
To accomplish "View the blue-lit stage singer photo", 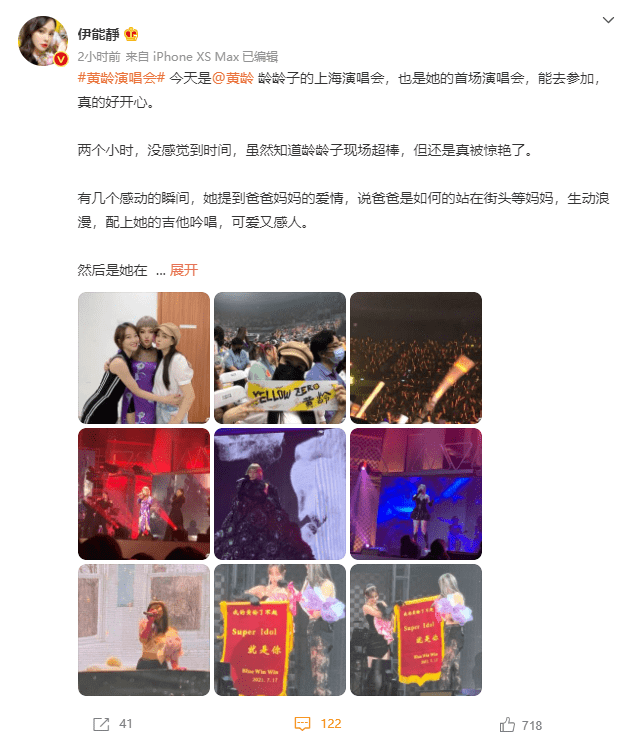I will point(416,493).
